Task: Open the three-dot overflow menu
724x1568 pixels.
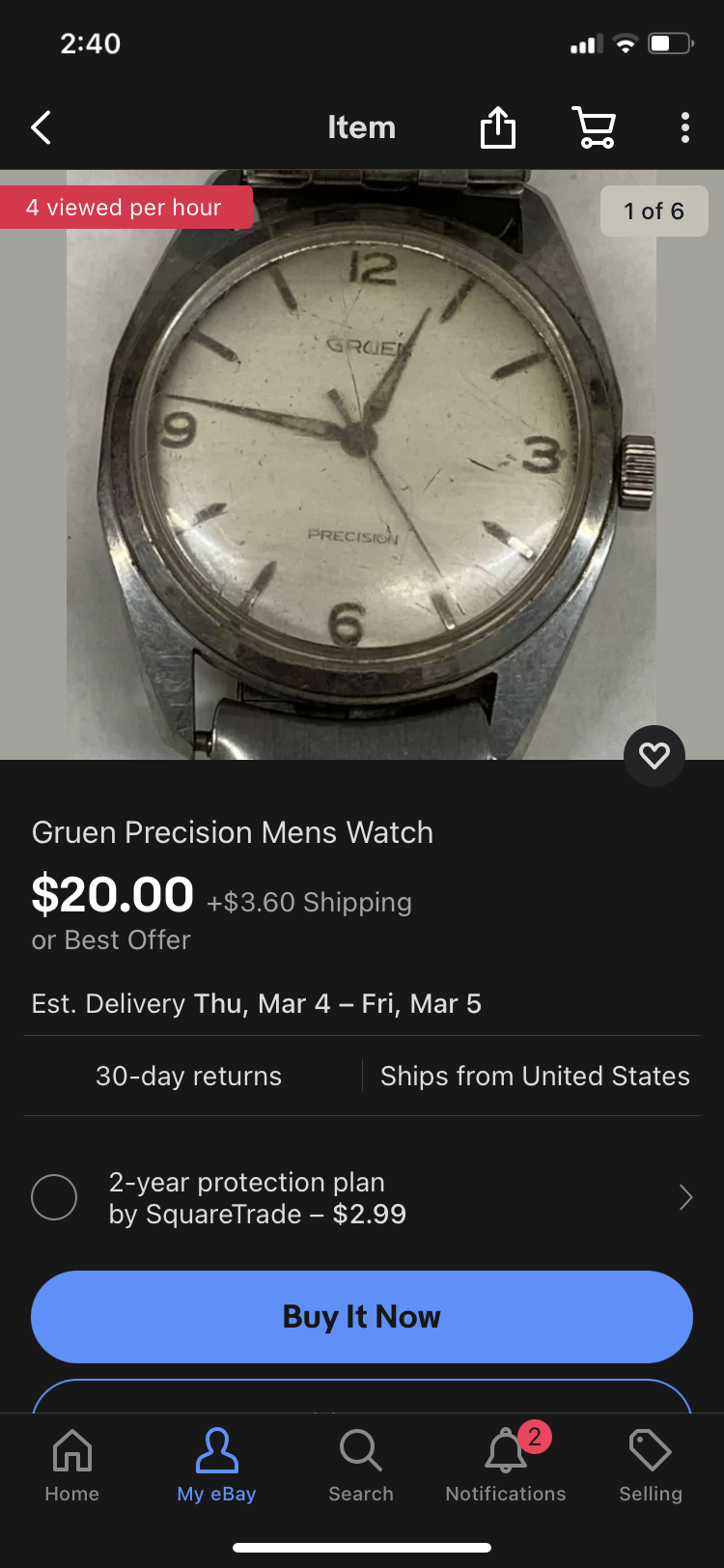Action: tap(684, 127)
